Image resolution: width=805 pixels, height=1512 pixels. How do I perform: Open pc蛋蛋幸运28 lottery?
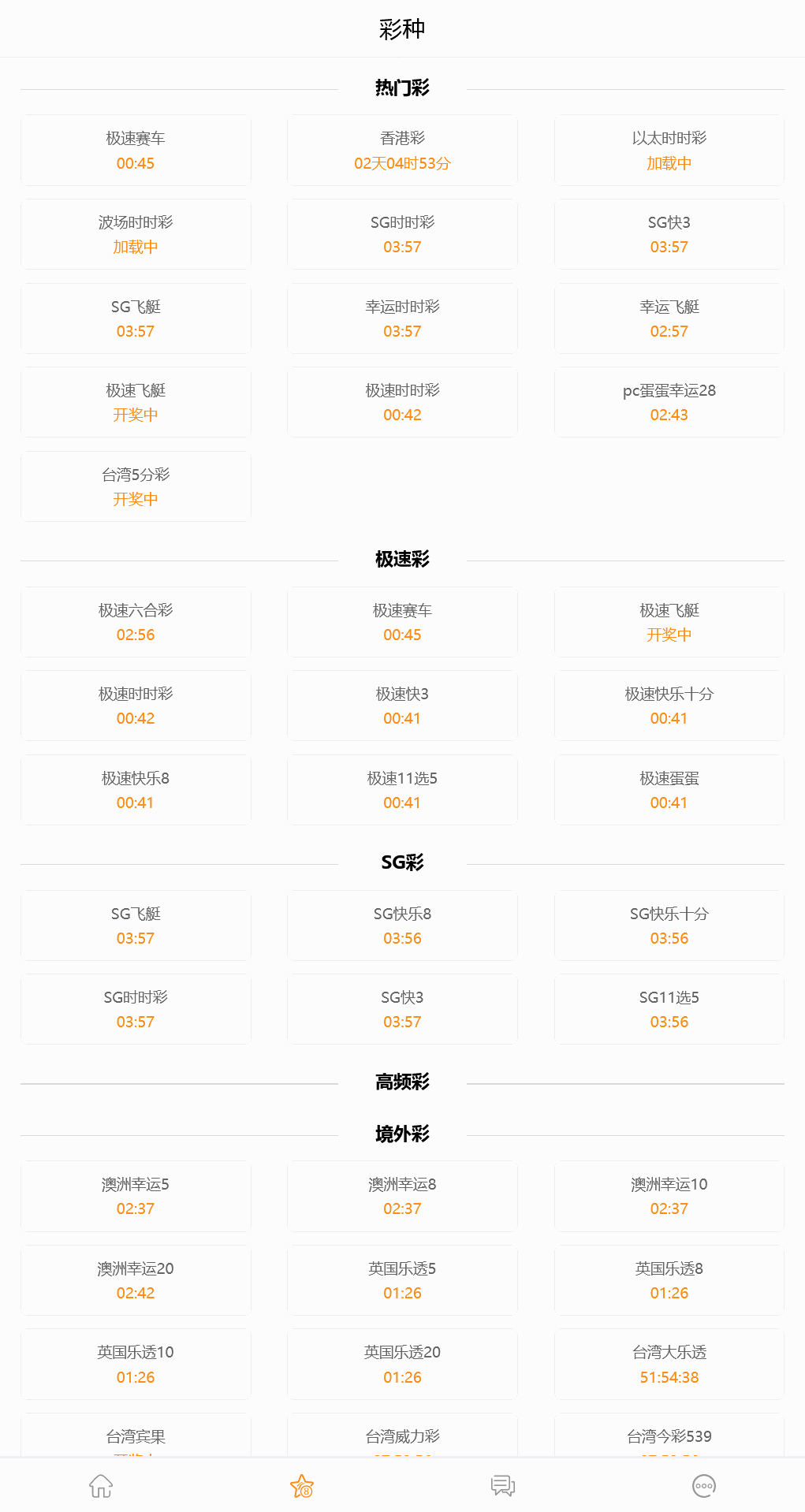coord(669,402)
